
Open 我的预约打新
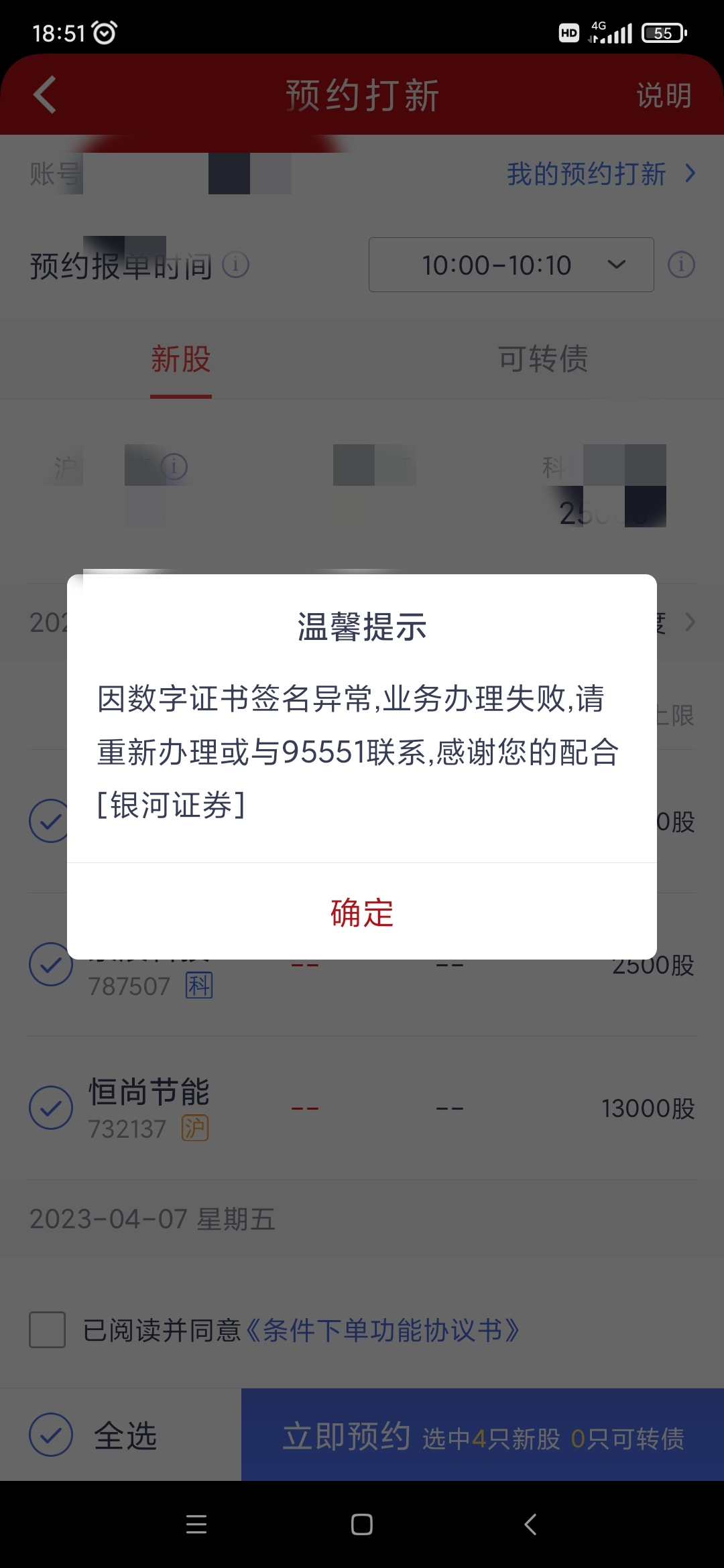pyautogui.click(x=600, y=174)
